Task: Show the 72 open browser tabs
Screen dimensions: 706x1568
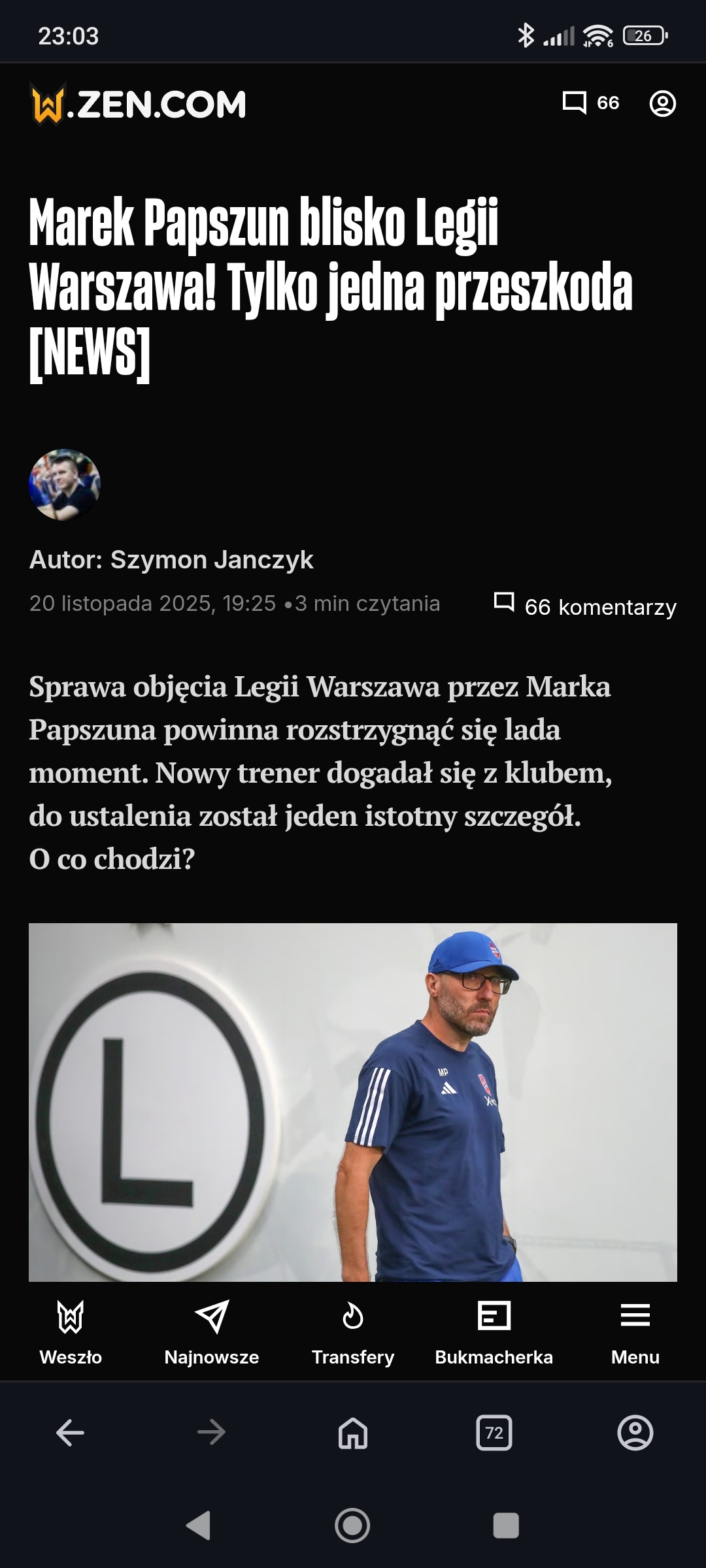Action: tap(494, 1433)
